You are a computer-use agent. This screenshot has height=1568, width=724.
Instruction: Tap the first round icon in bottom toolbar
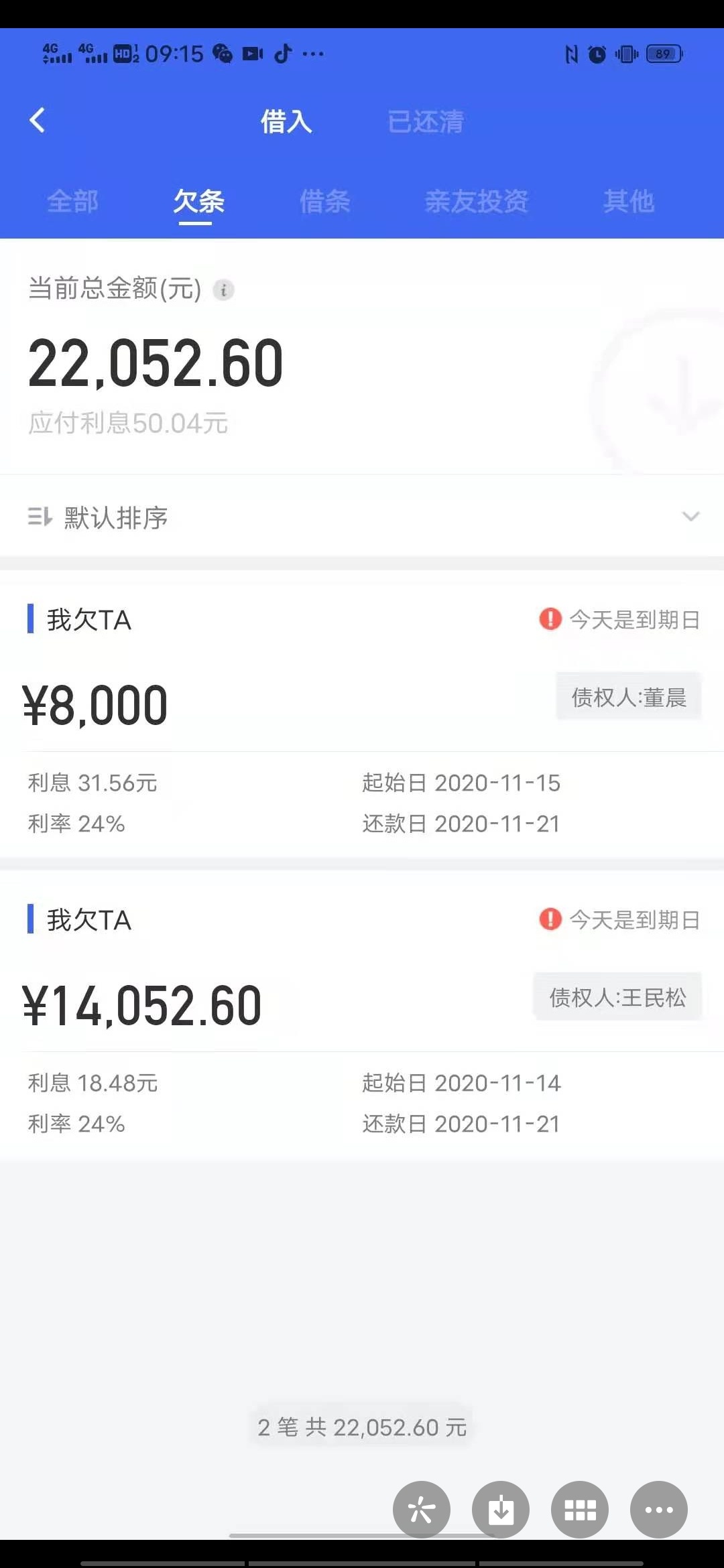pos(422,1509)
